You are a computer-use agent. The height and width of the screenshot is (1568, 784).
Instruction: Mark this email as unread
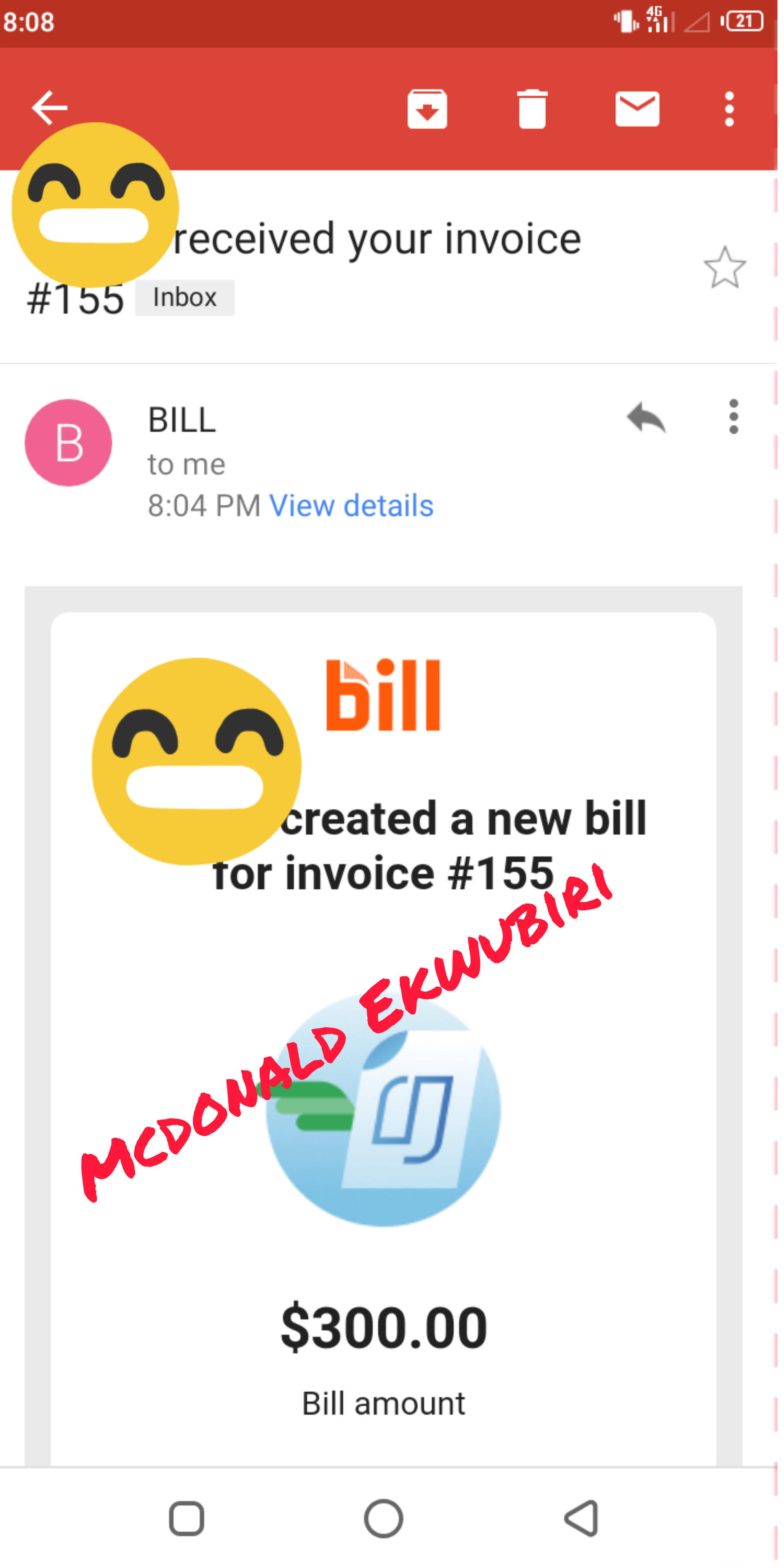(637, 109)
